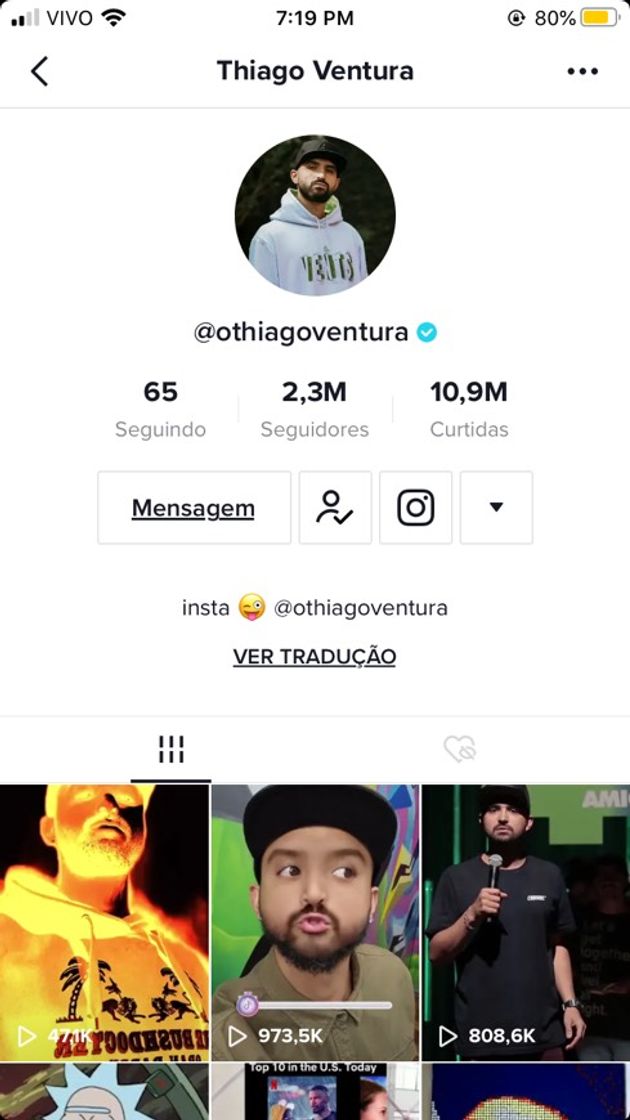630x1120 pixels.
Task: Switch to the liked videos tab
Action: 460,749
